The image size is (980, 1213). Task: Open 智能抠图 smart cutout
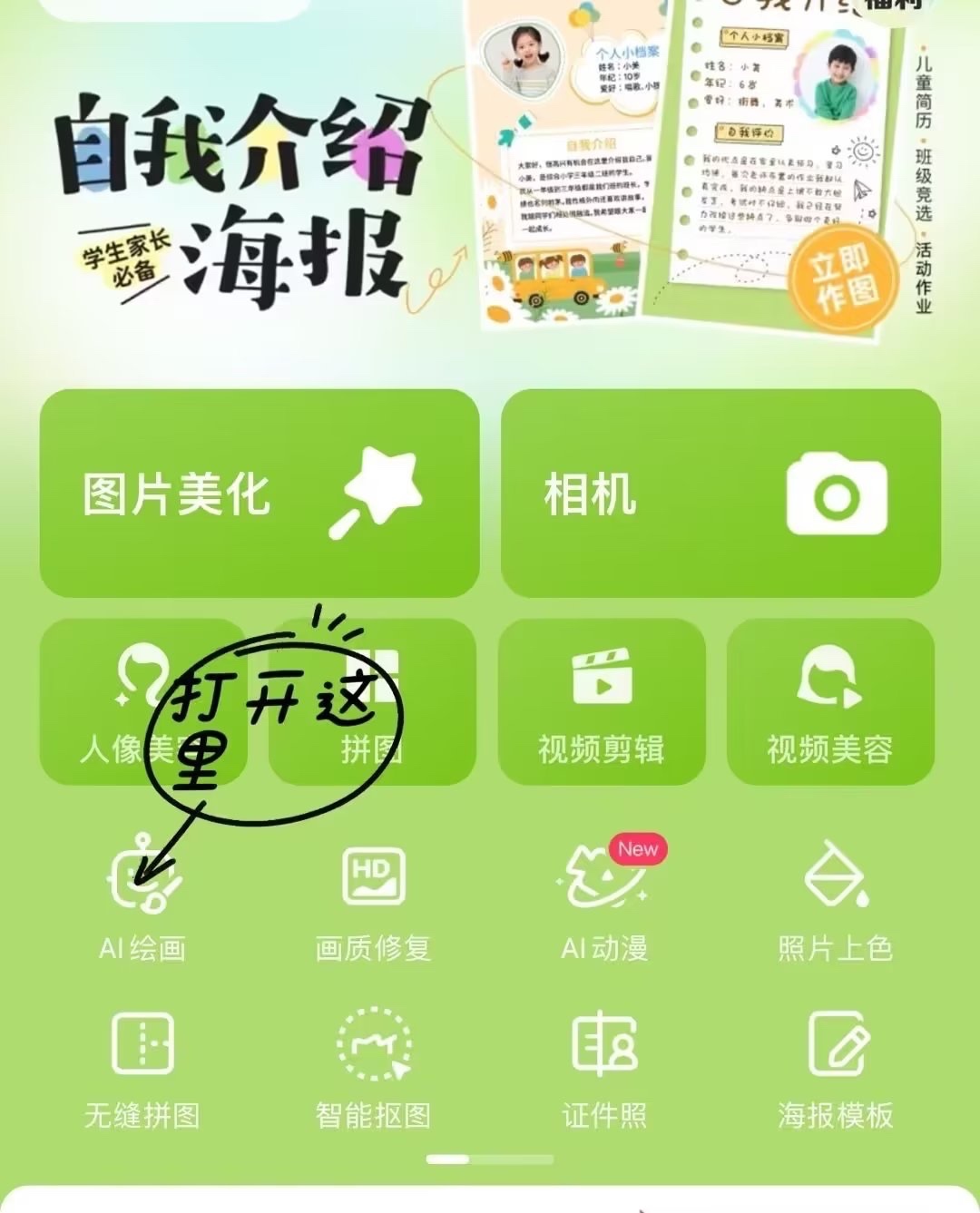coord(372,1068)
